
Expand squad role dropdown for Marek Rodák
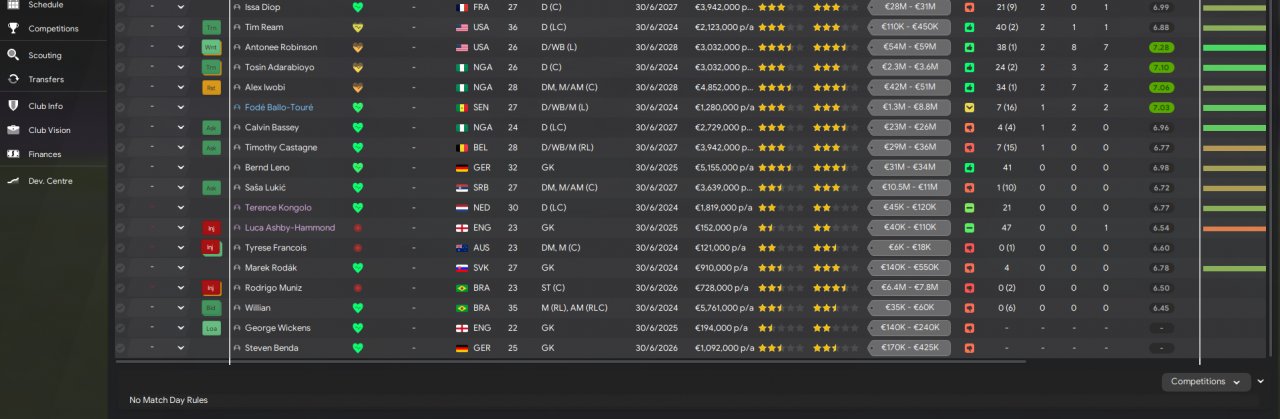tap(181, 267)
